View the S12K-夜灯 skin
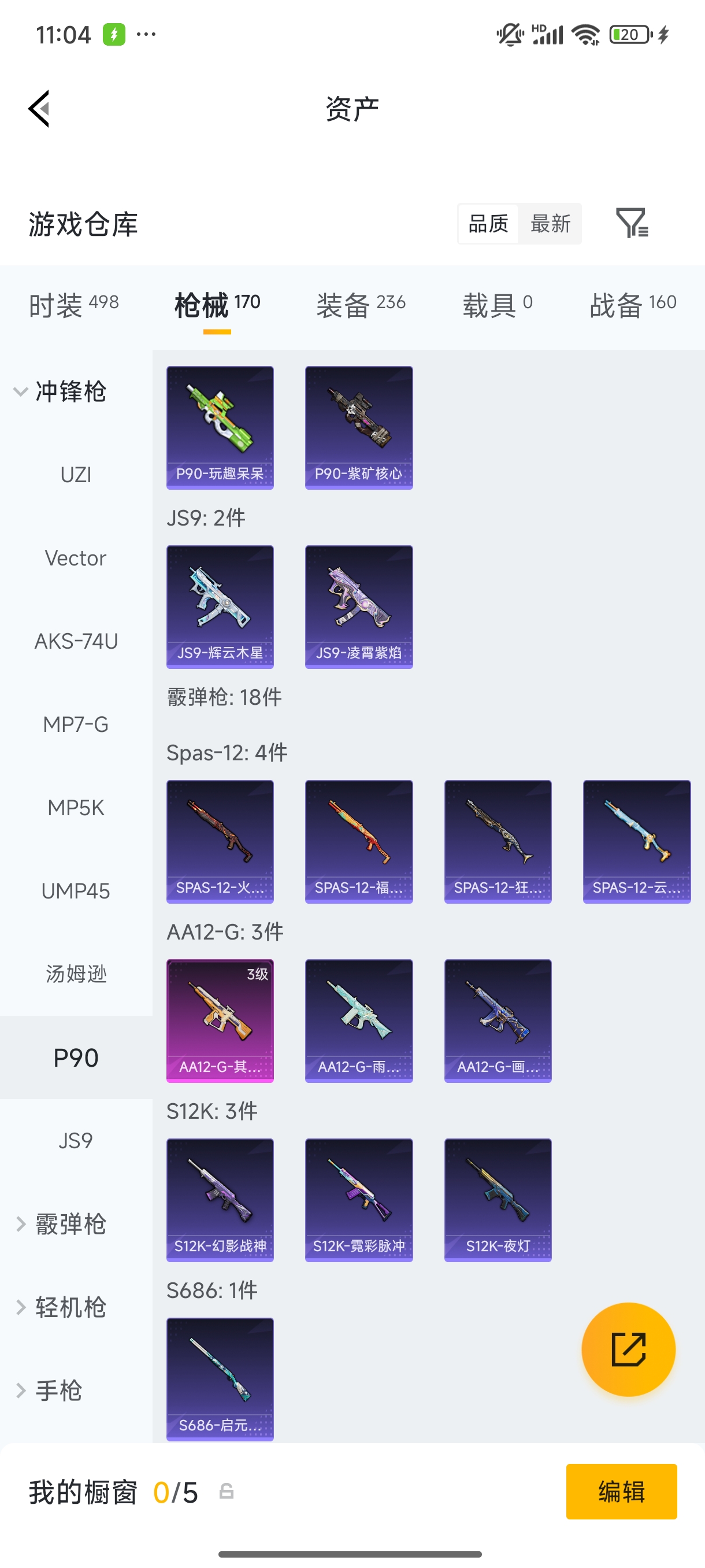This screenshot has width=705, height=1568. [498, 1200]
